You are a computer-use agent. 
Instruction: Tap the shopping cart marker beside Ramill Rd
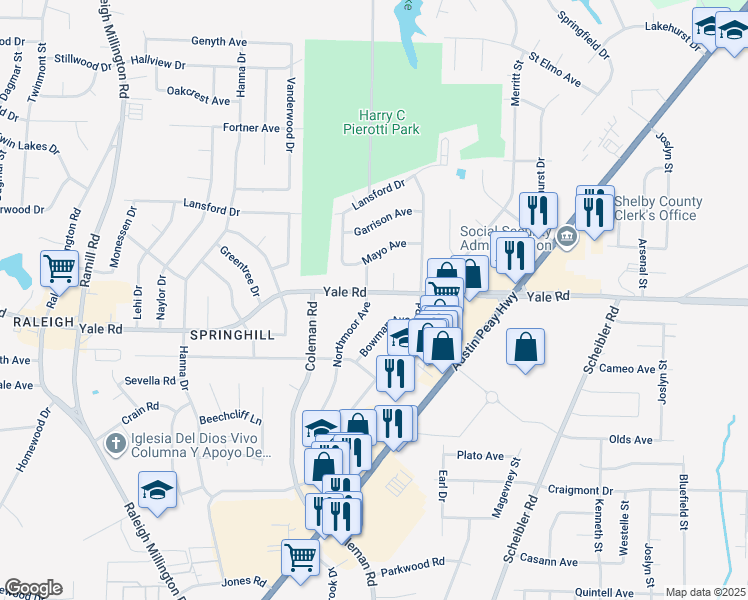coord(60,269)
